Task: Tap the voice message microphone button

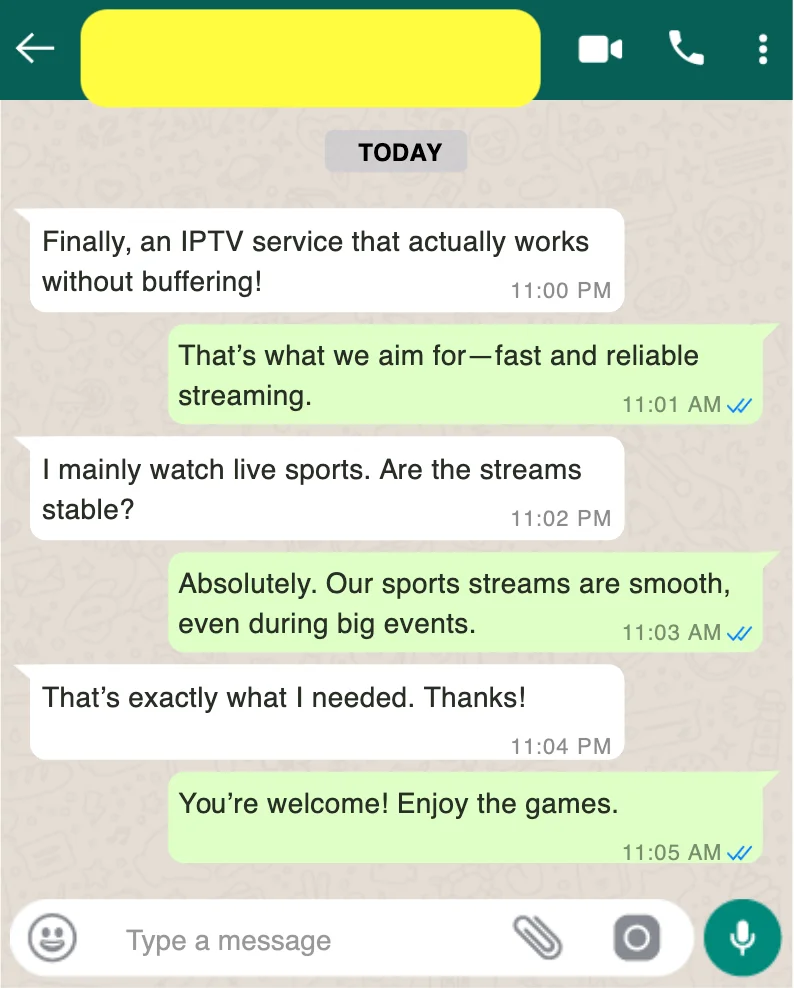Action: pyautogui.click(x=741, y=938)
